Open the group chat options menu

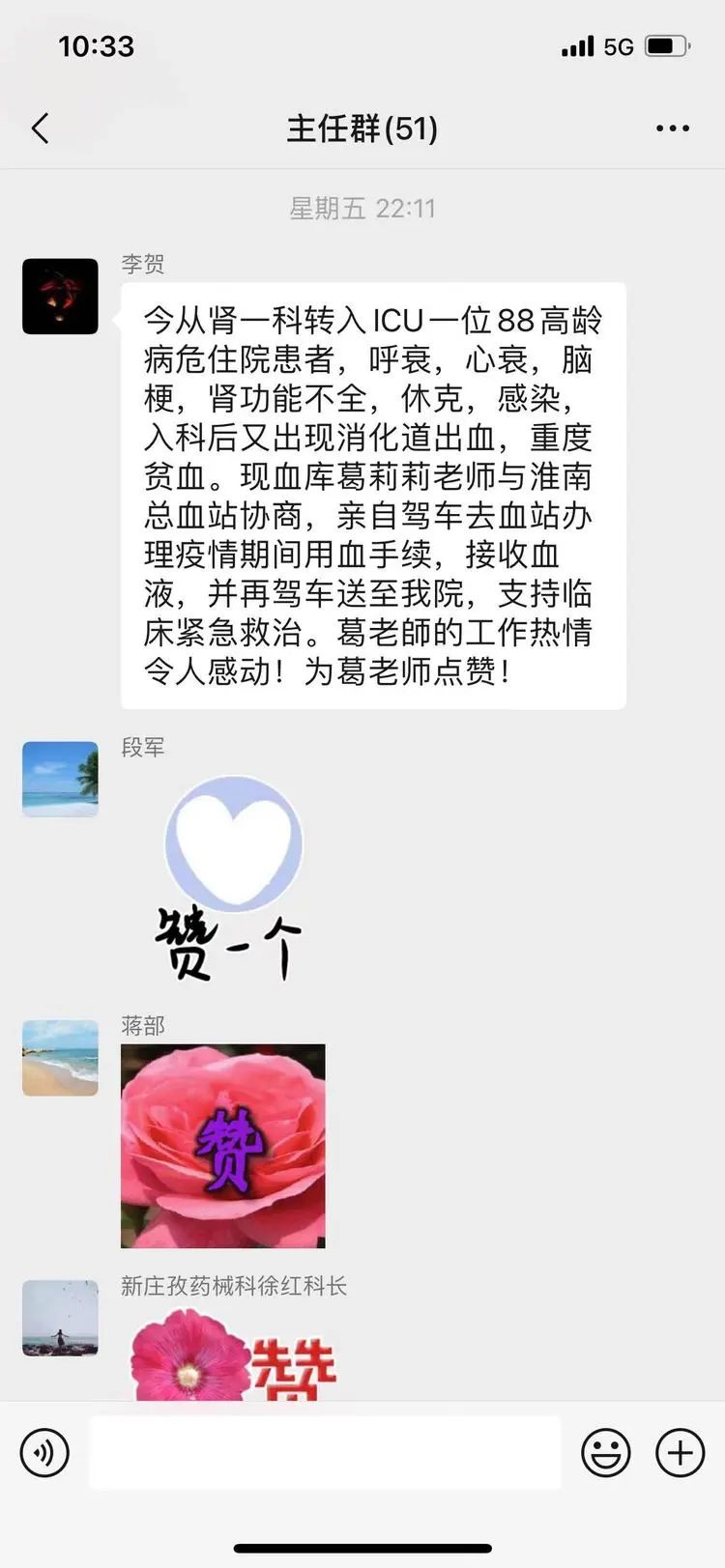pyautogui.click(x=672, y=128)
